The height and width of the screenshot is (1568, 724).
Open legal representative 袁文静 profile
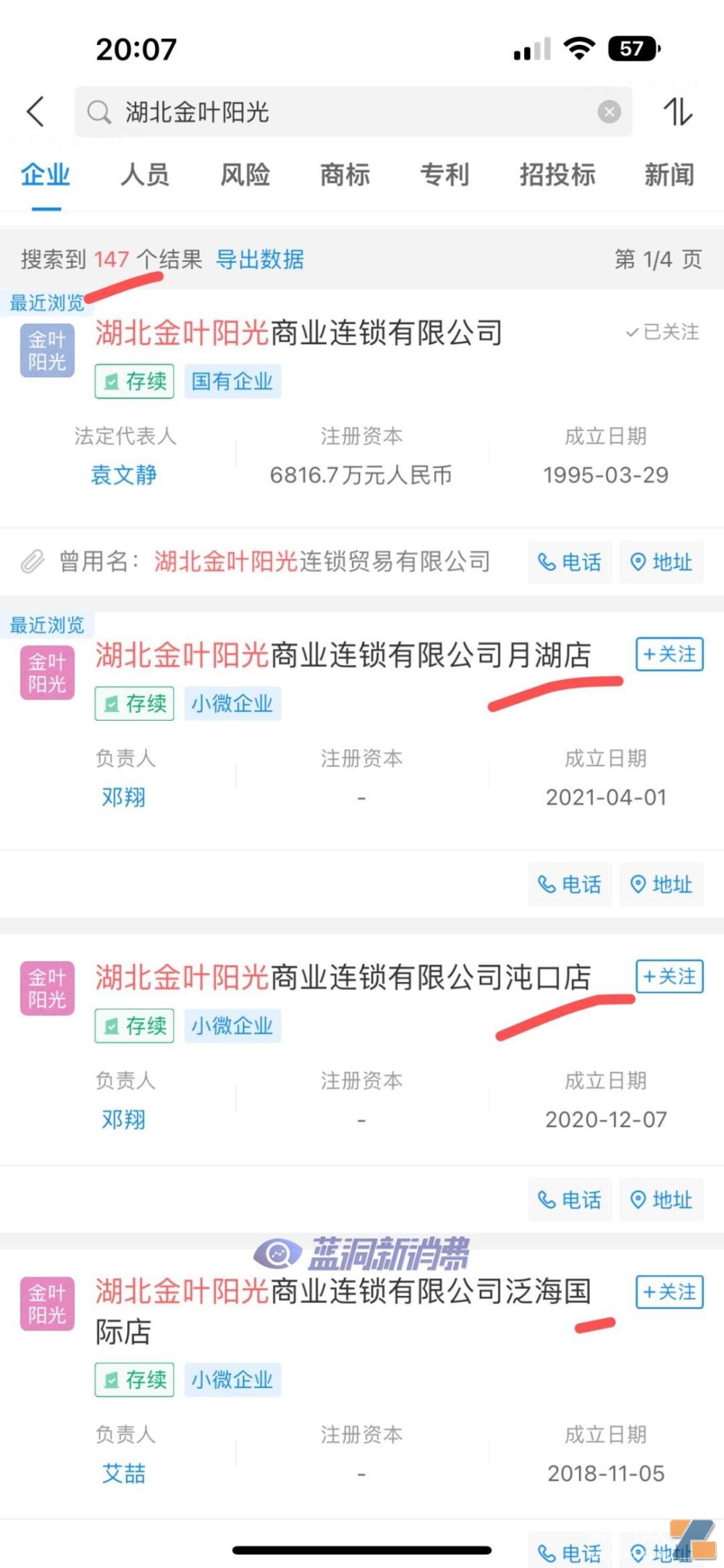click(x=124, y=475)
